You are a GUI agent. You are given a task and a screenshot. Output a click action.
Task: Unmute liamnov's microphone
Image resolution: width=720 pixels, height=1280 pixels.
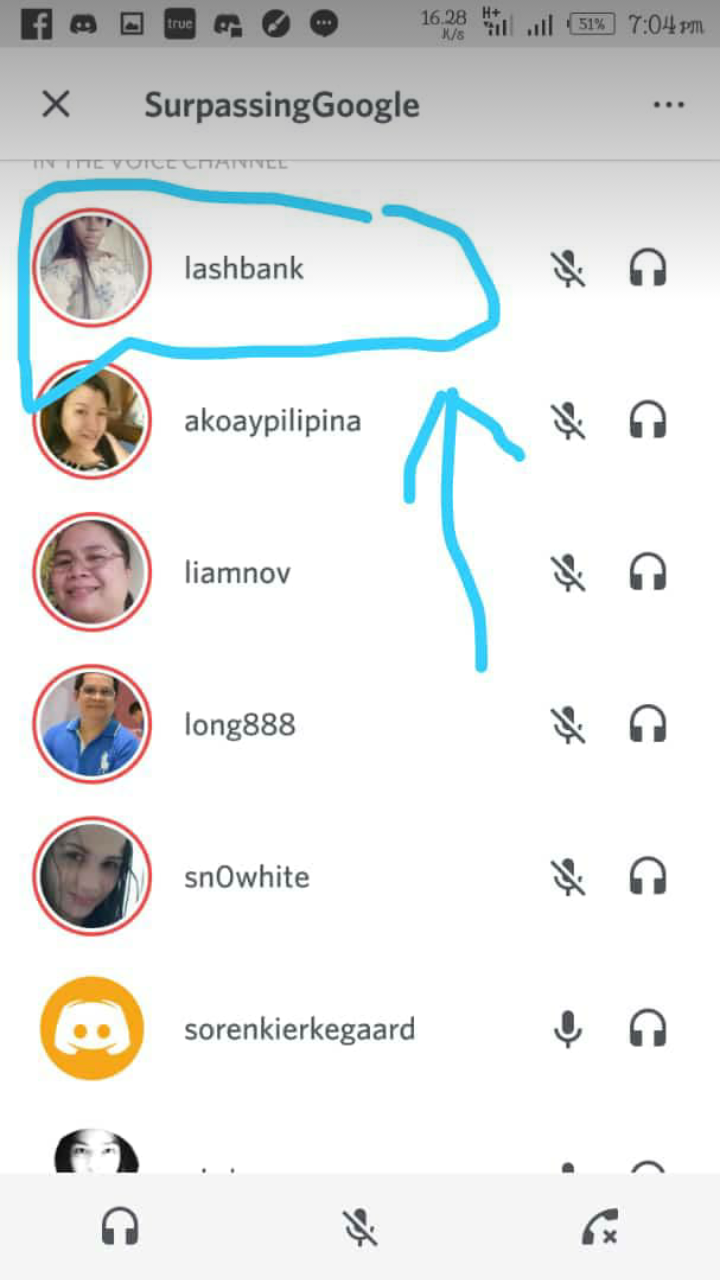coord(569,572)
